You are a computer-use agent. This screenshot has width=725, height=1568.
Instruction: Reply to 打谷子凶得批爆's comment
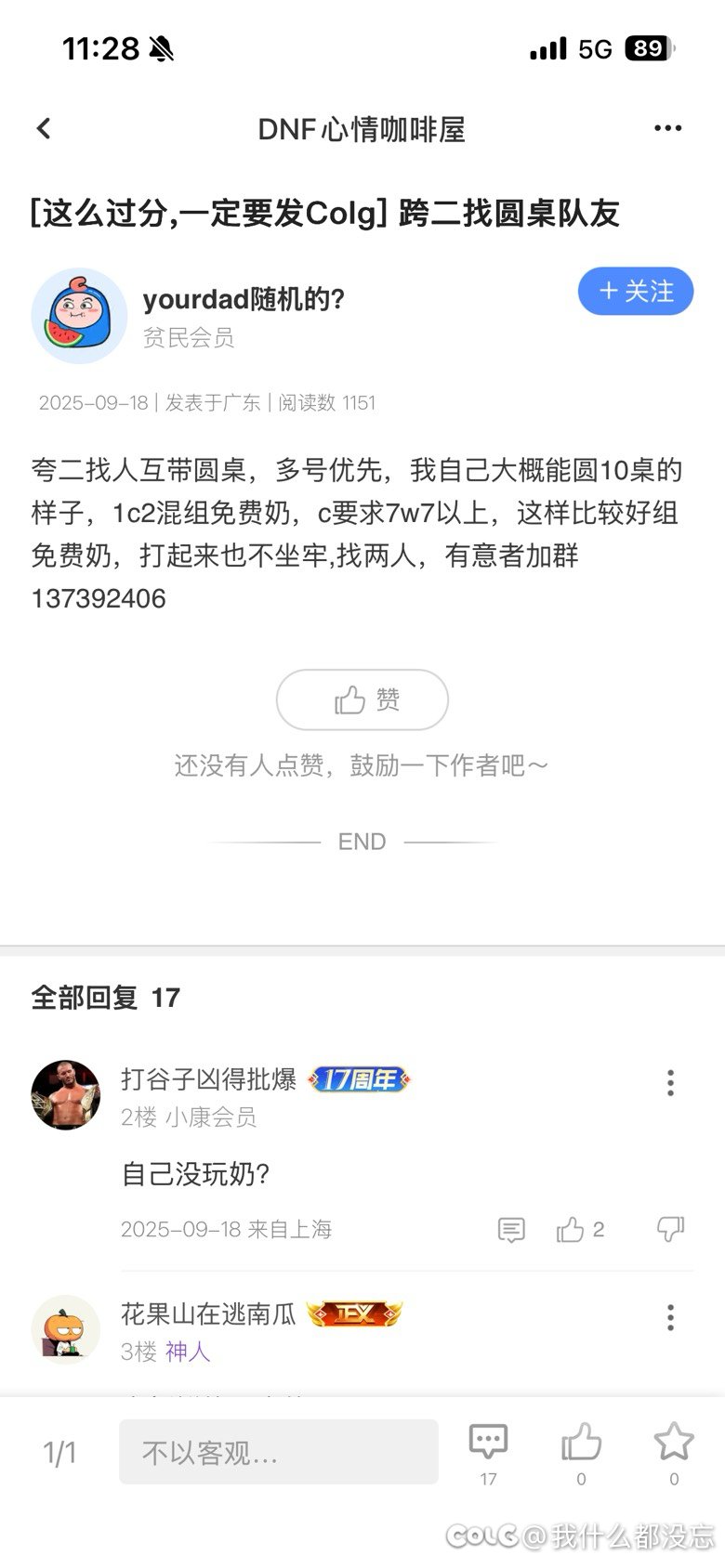(x=511, y=1230)
